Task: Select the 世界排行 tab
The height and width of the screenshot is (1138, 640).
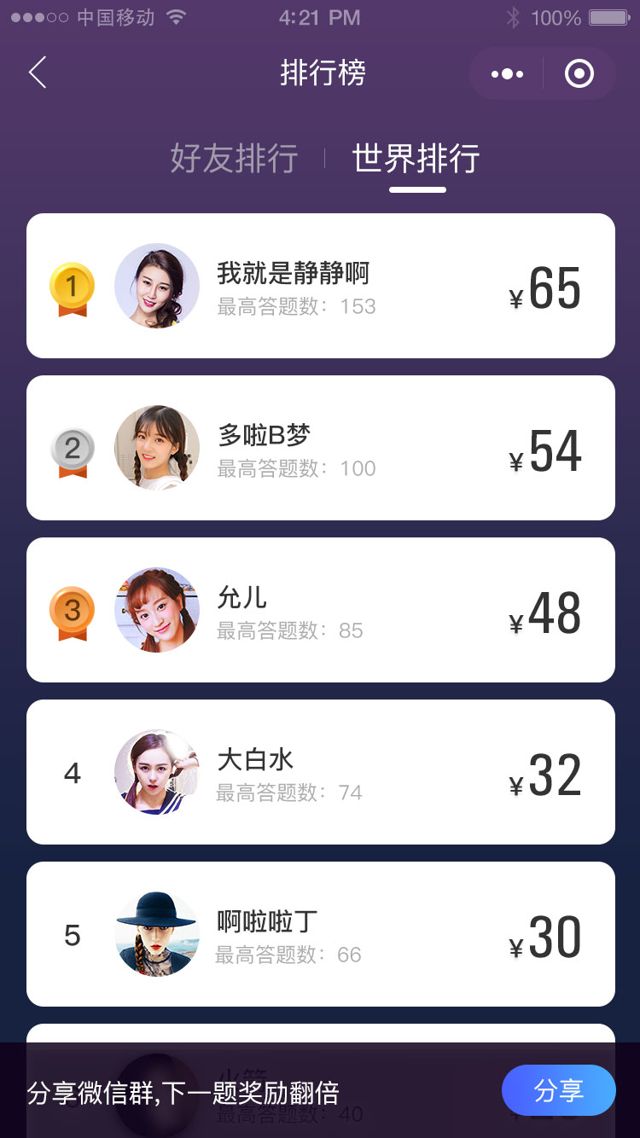Action: 416,159
